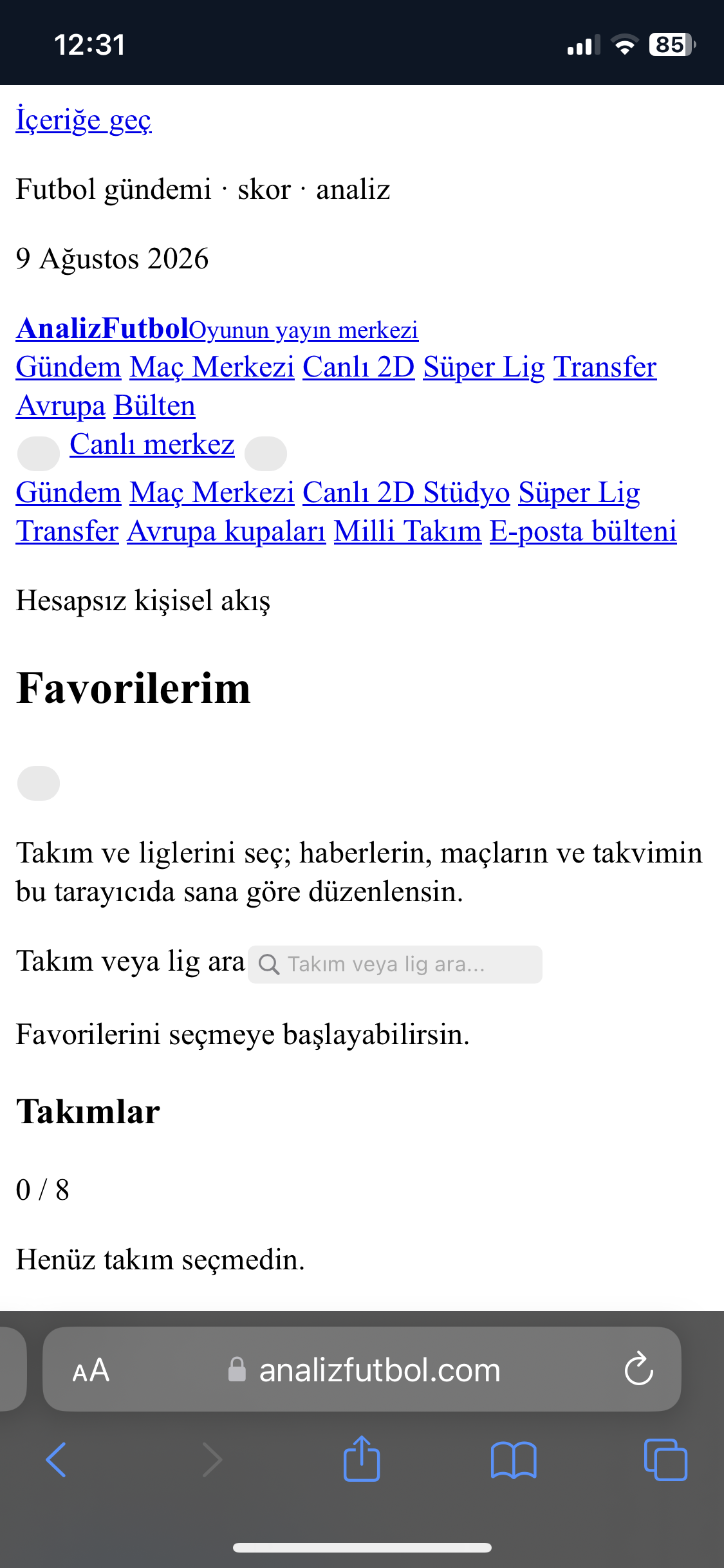
Task: Open the Avrupa kupaları page
Action: [x=227, y=531]
